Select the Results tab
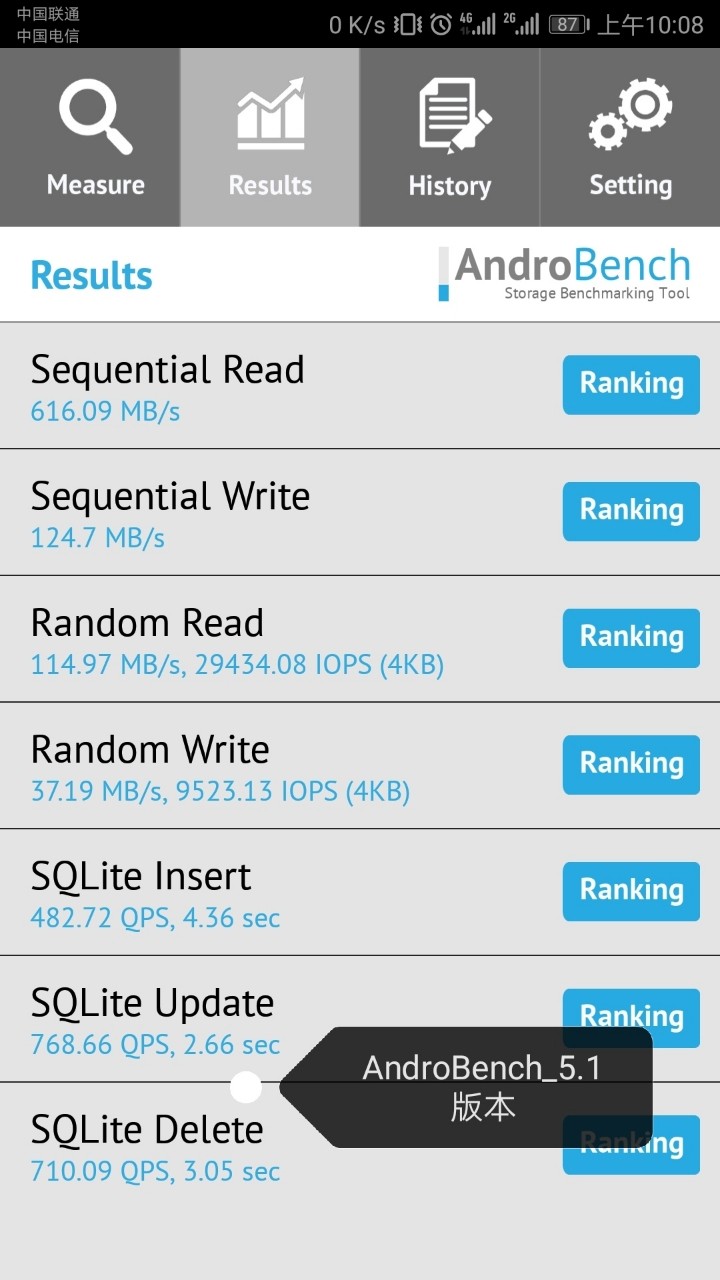The width and height of the screenshot is (720, 1280). click(270, 138)
